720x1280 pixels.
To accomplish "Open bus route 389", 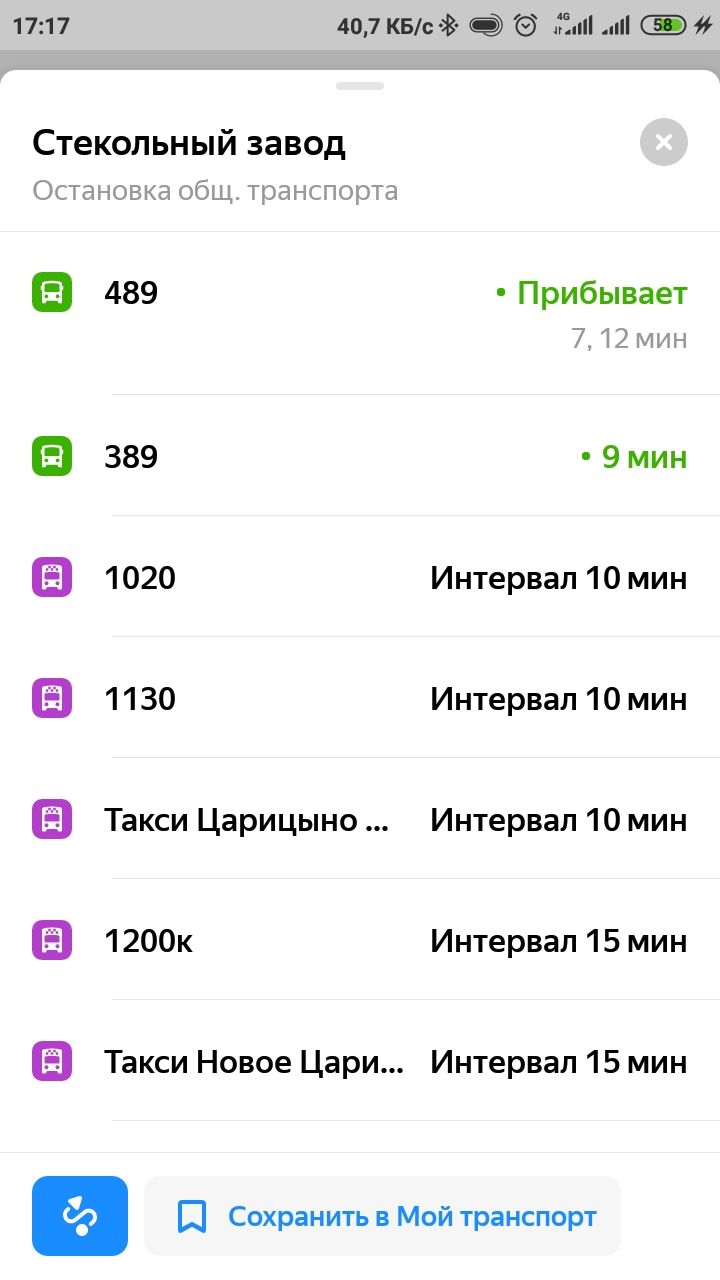I will (x=360, y=456).
